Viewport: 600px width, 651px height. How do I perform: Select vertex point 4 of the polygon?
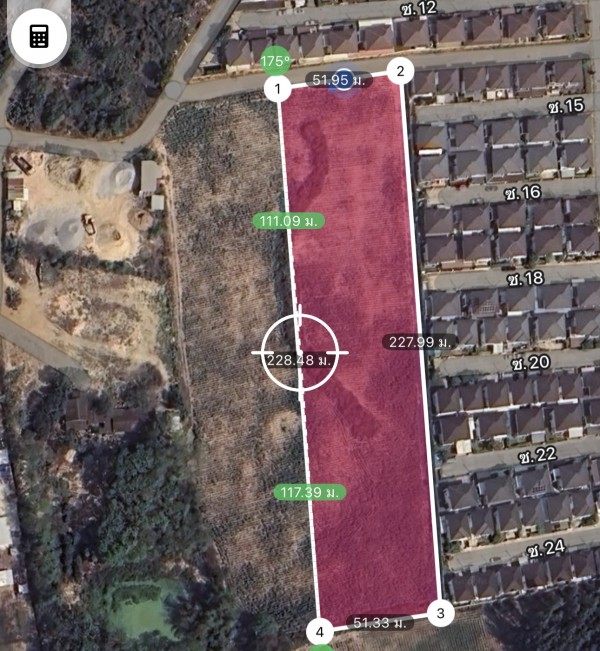click(320, 632)
